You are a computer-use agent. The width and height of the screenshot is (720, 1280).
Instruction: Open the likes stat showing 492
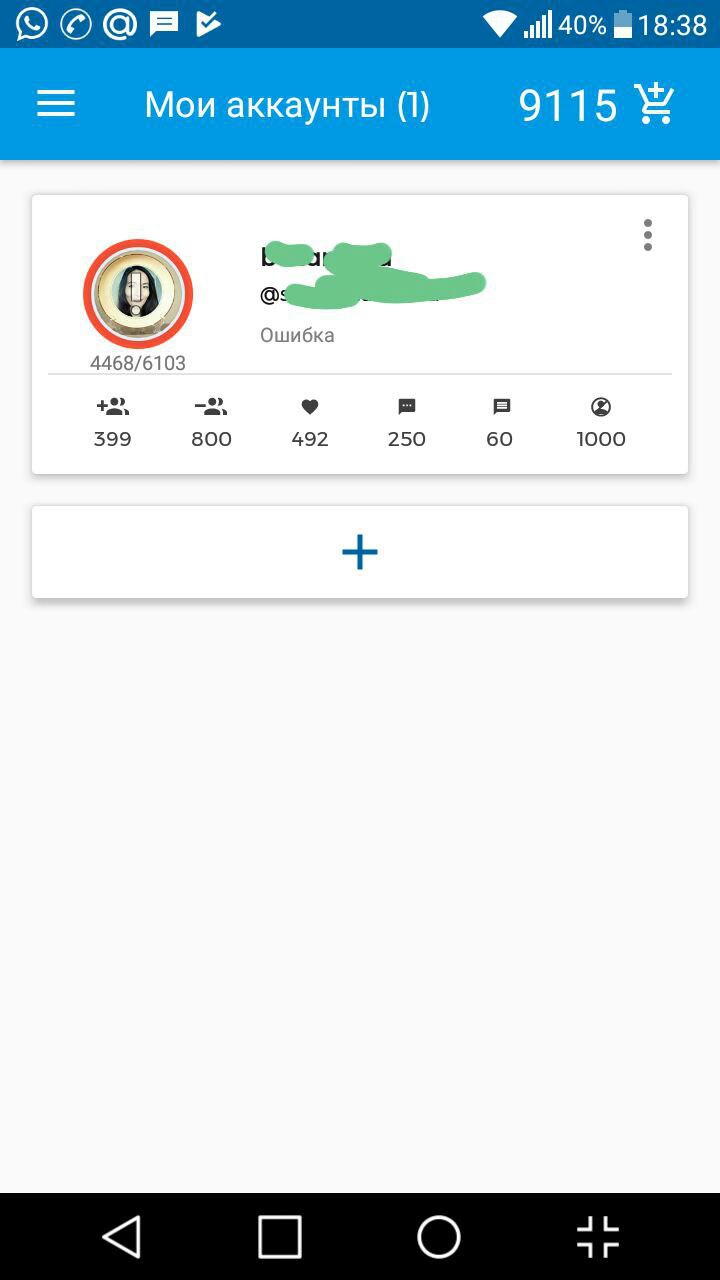tap(310, 422)
